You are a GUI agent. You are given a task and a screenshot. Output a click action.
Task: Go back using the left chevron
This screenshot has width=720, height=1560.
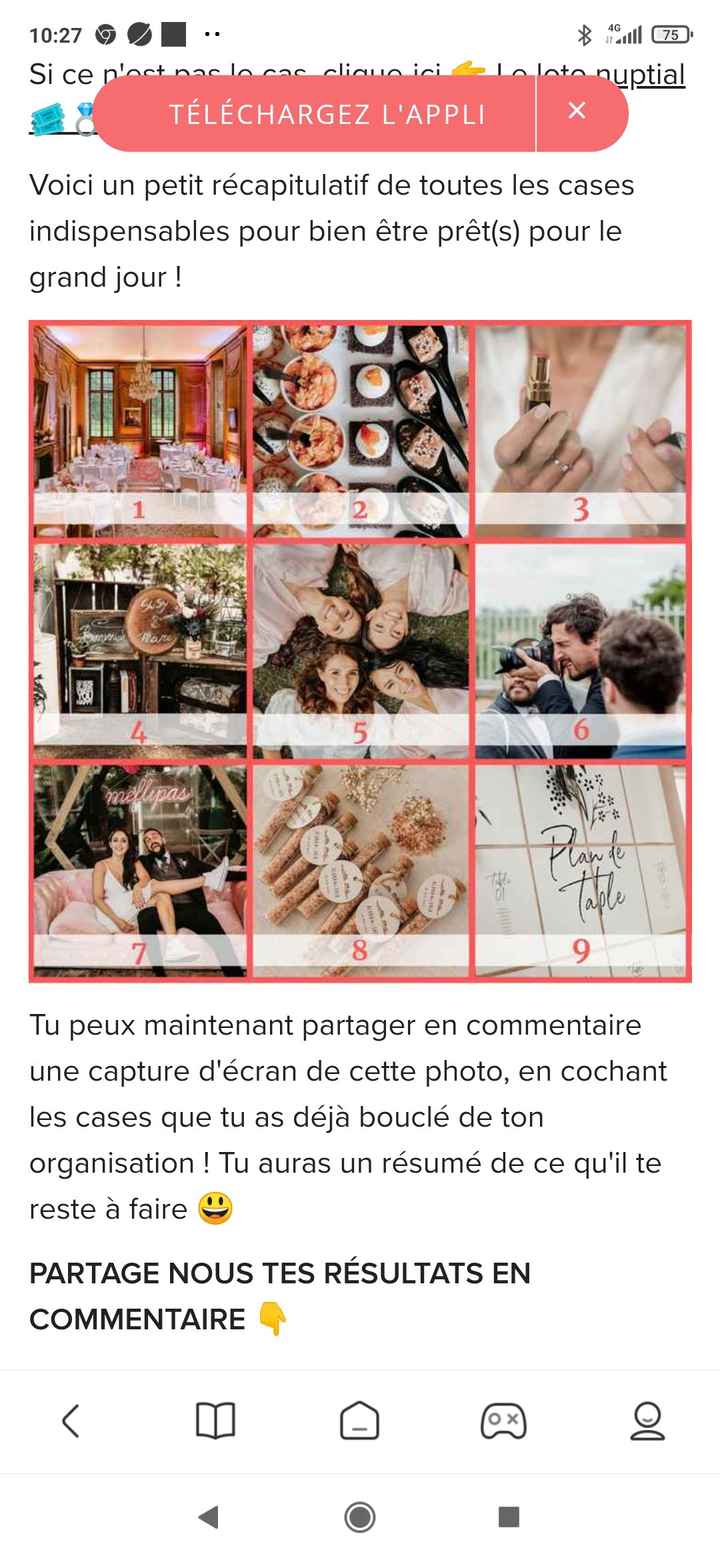click(70, 1421)
